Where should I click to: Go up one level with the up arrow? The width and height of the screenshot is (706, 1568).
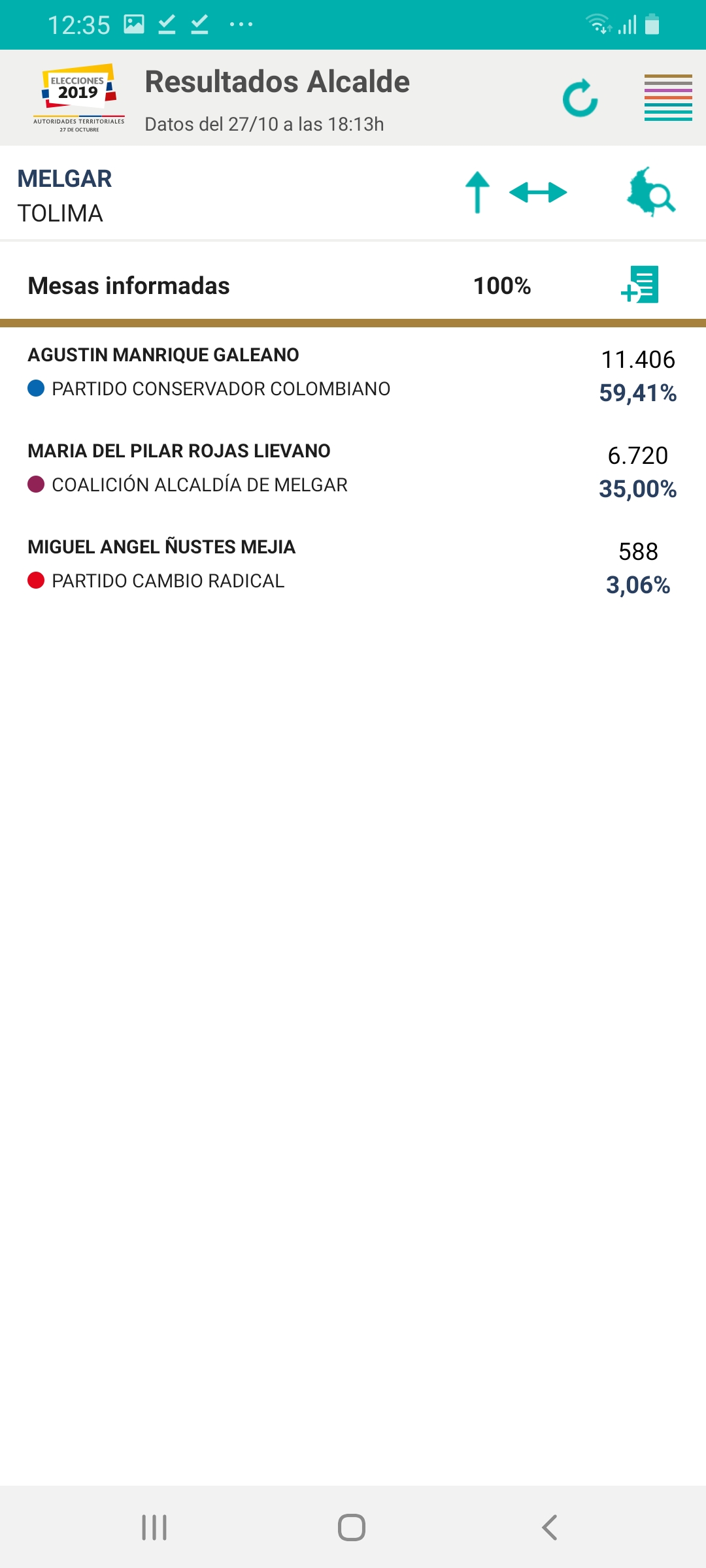478,192
